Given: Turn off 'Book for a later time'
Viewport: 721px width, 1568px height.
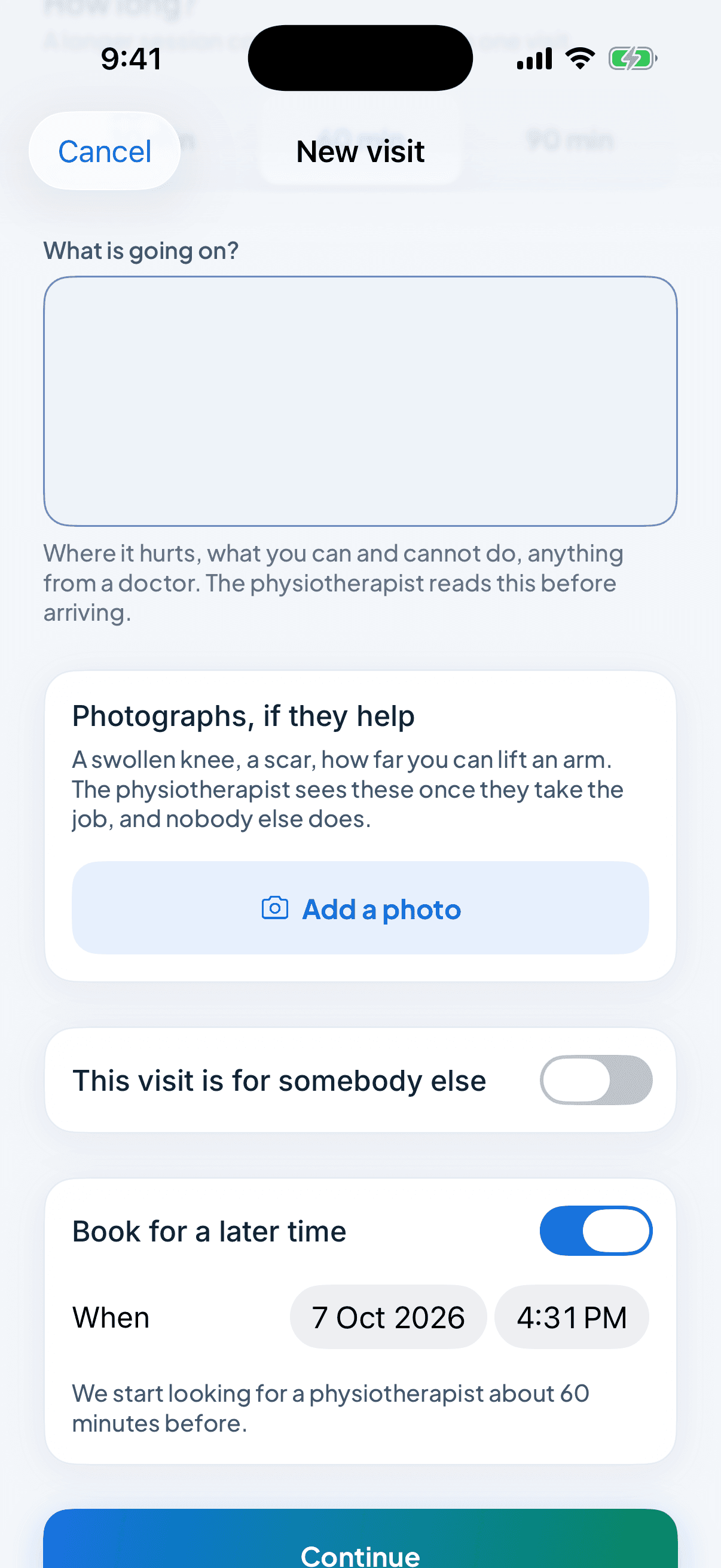Looking at the screenshot, I should pos(595,1230).
